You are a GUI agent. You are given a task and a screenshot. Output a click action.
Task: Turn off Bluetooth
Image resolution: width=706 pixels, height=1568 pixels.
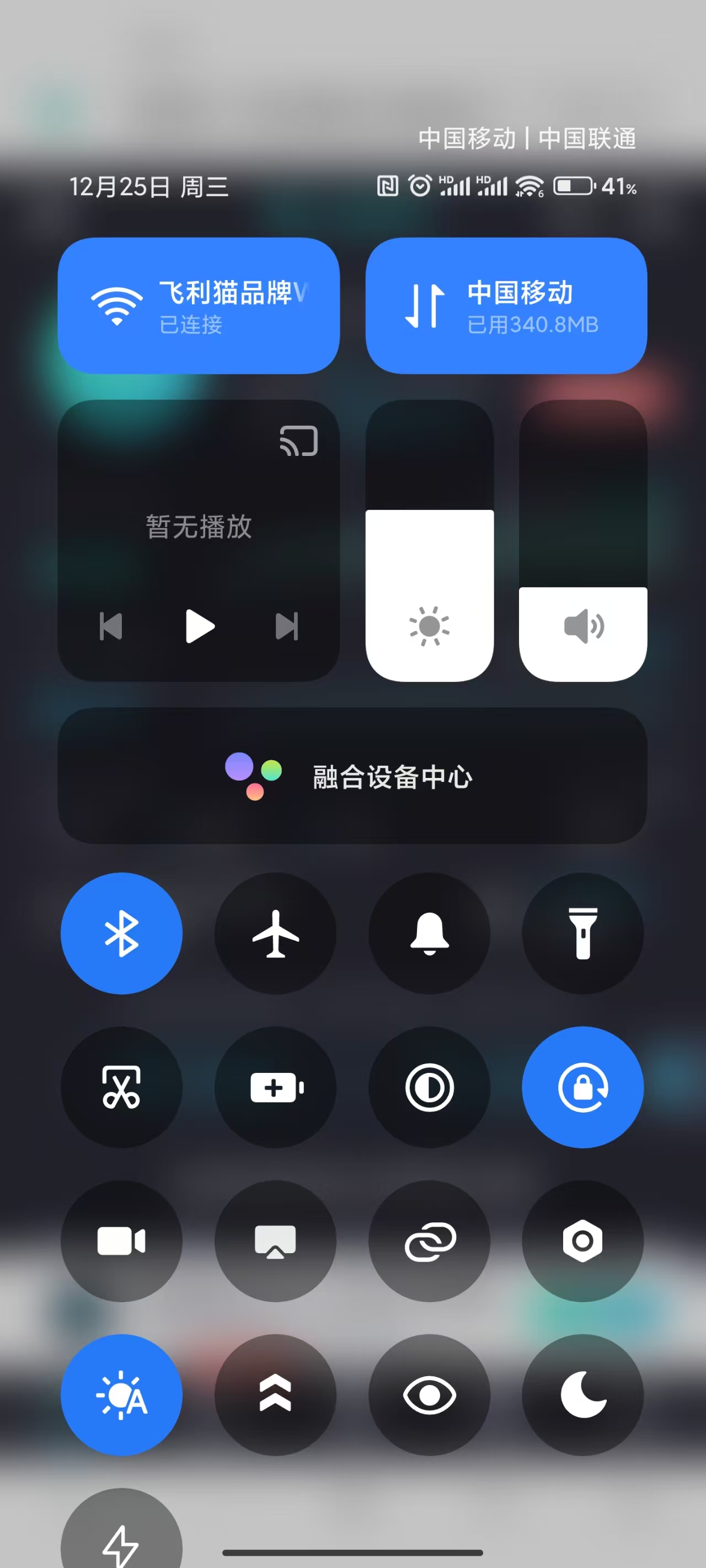coord(122,933)
